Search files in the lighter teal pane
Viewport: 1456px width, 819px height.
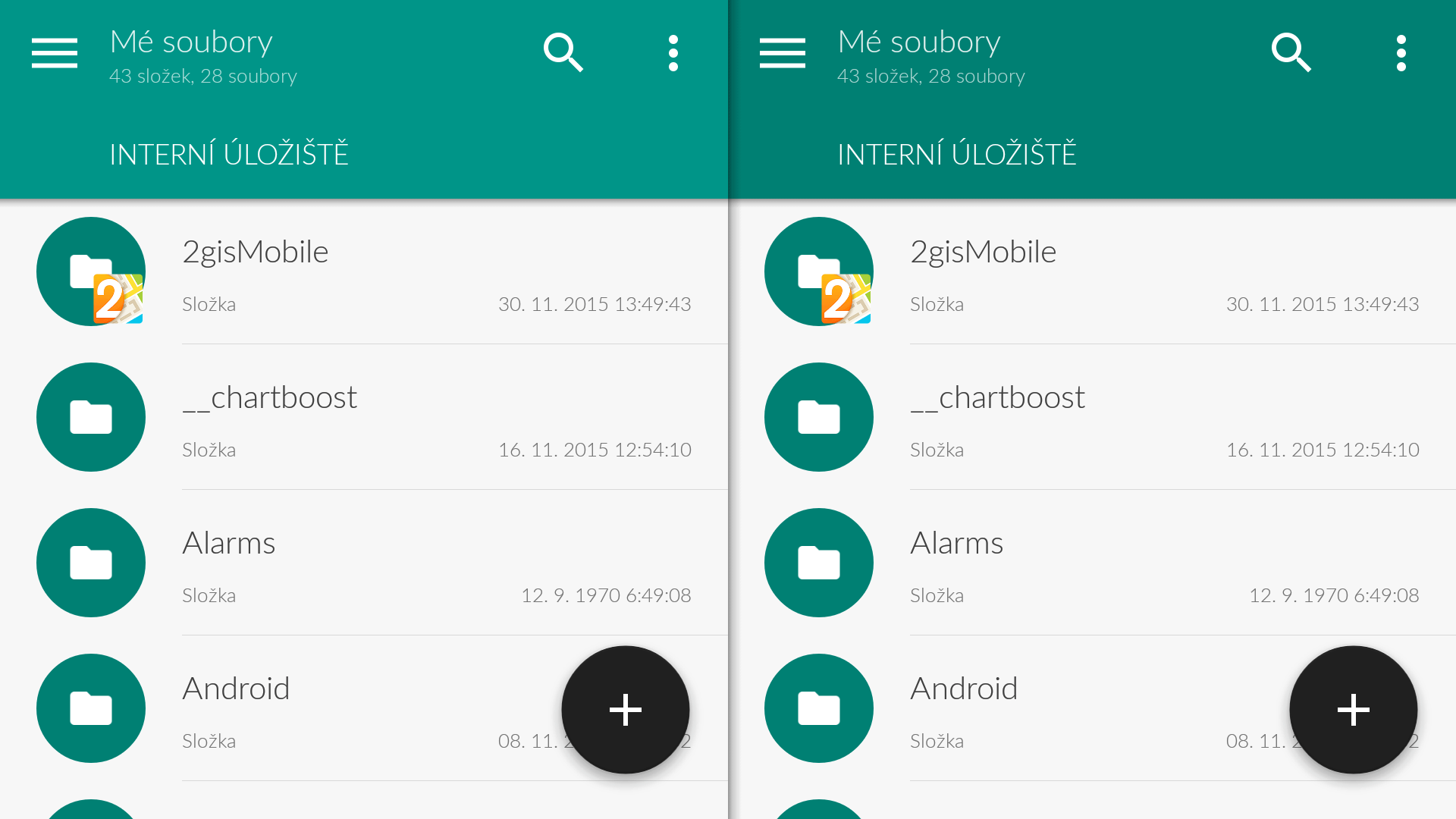(563, 53)
